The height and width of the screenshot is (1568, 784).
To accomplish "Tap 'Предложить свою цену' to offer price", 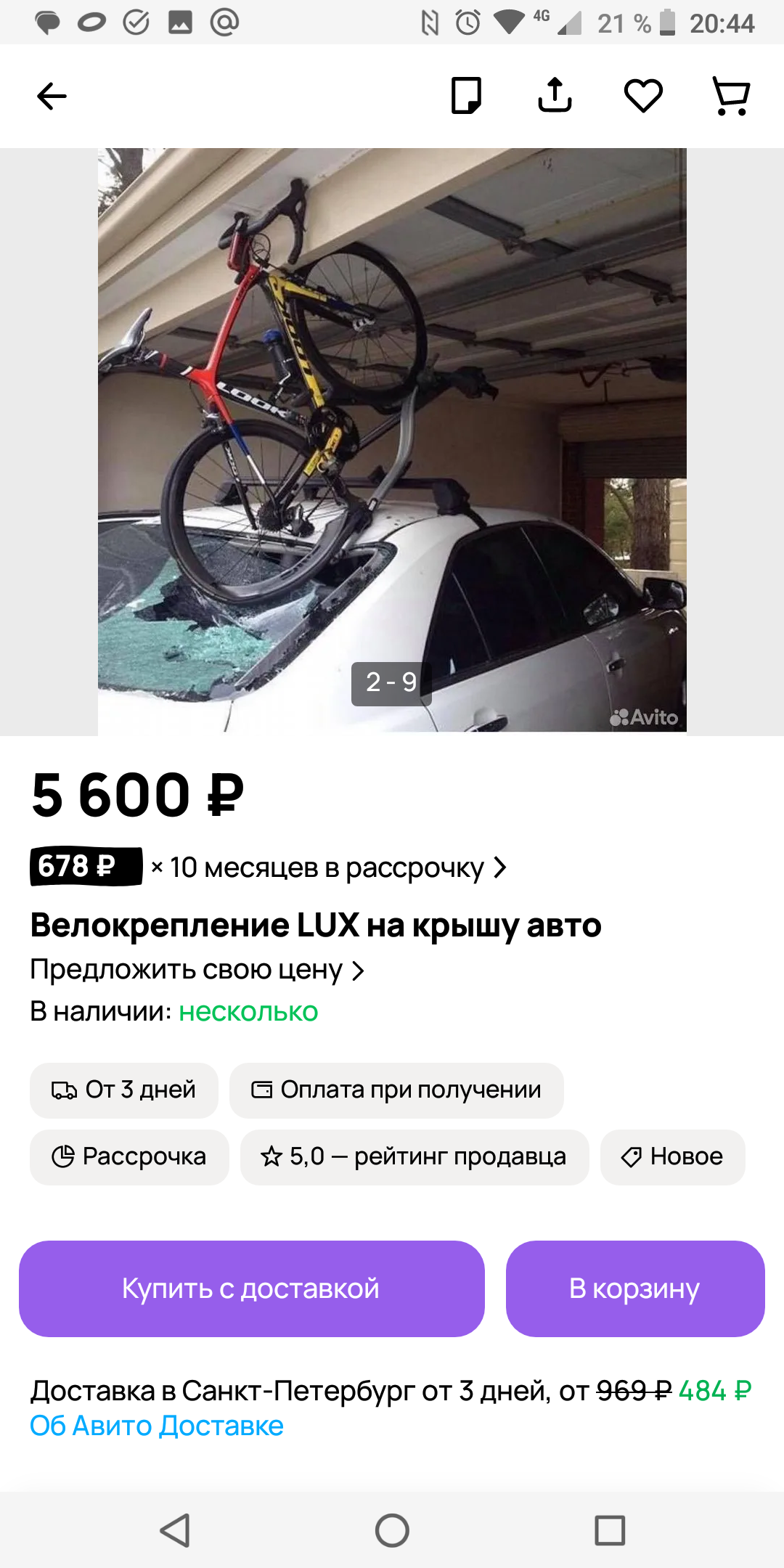I will pos(197,971).
